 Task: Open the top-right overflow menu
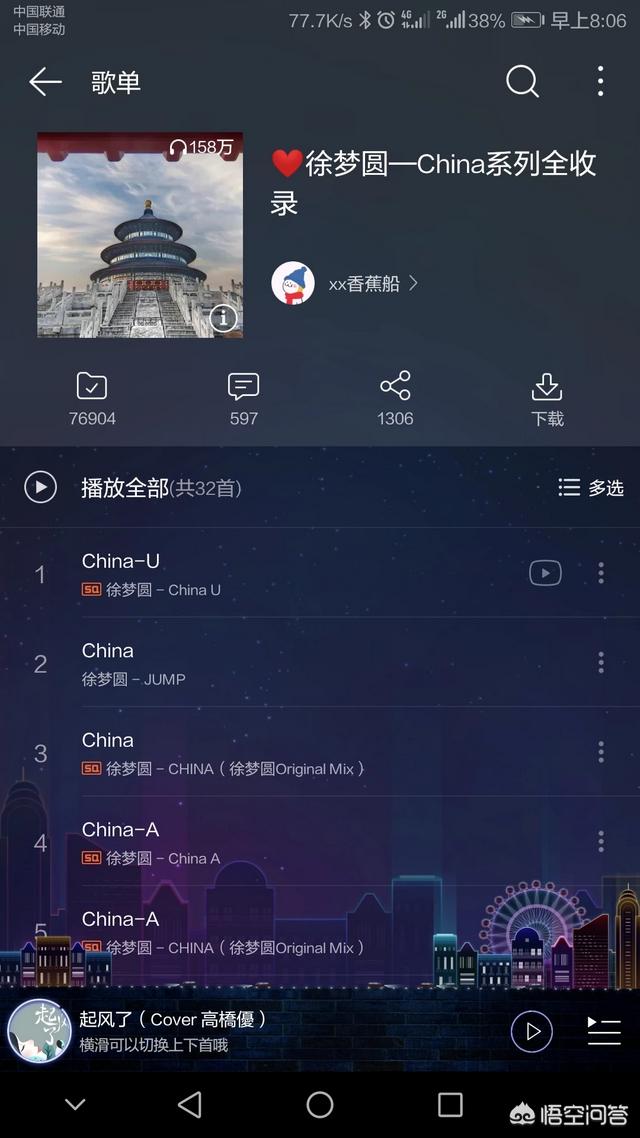click(x=600, y=82)
